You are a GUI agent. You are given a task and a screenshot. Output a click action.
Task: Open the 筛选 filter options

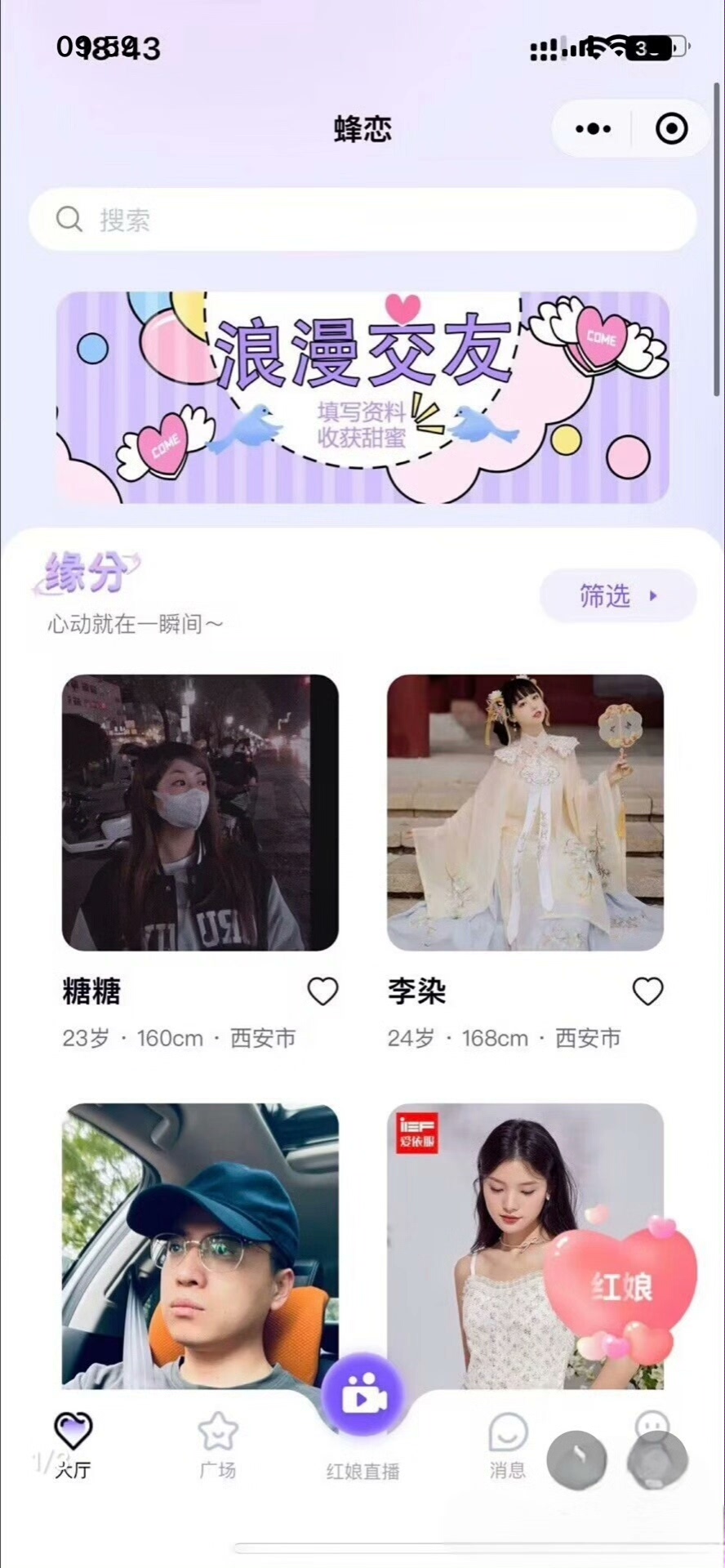617,596
